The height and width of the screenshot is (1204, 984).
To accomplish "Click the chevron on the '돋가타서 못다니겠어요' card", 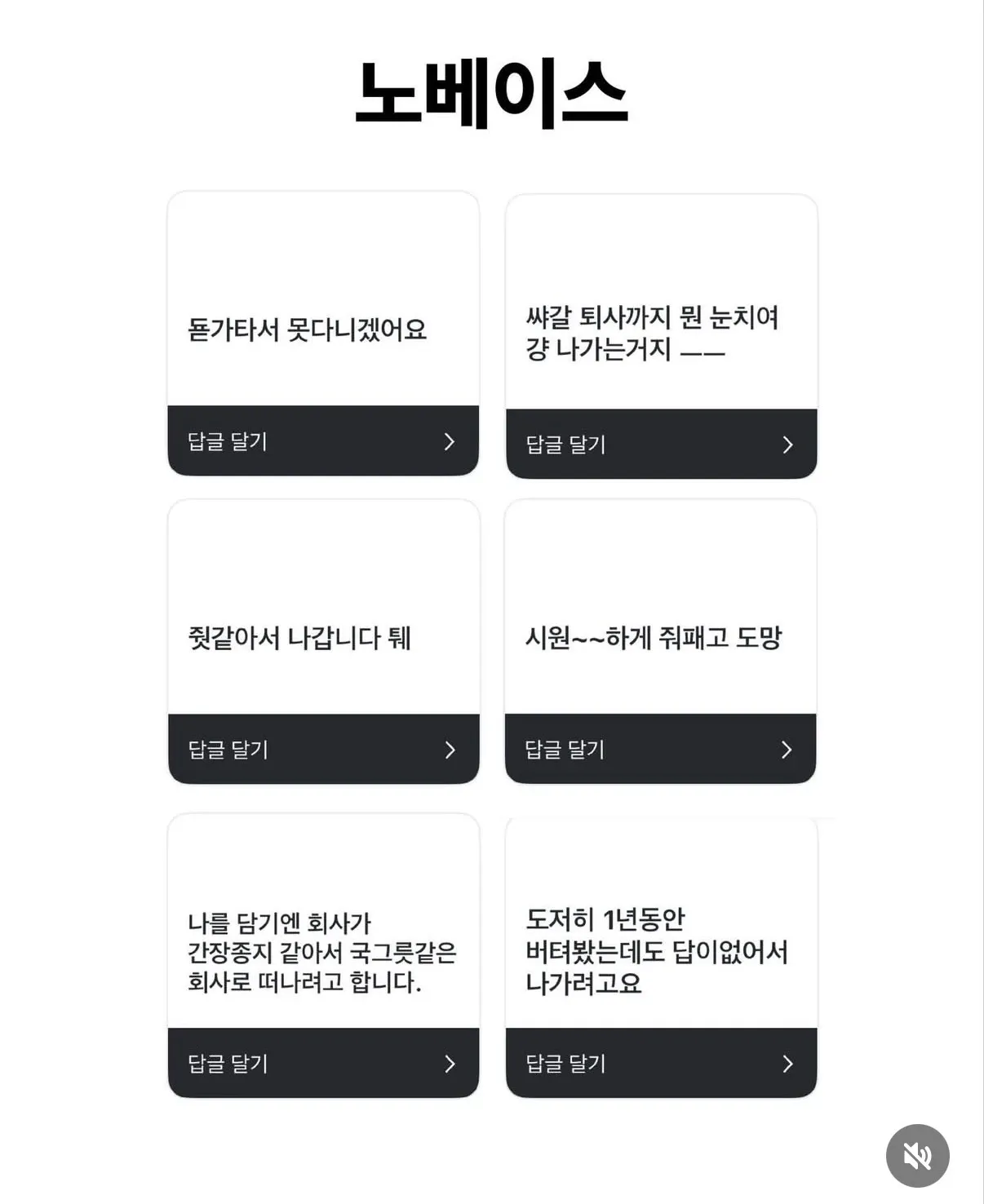I will (448, 442).
